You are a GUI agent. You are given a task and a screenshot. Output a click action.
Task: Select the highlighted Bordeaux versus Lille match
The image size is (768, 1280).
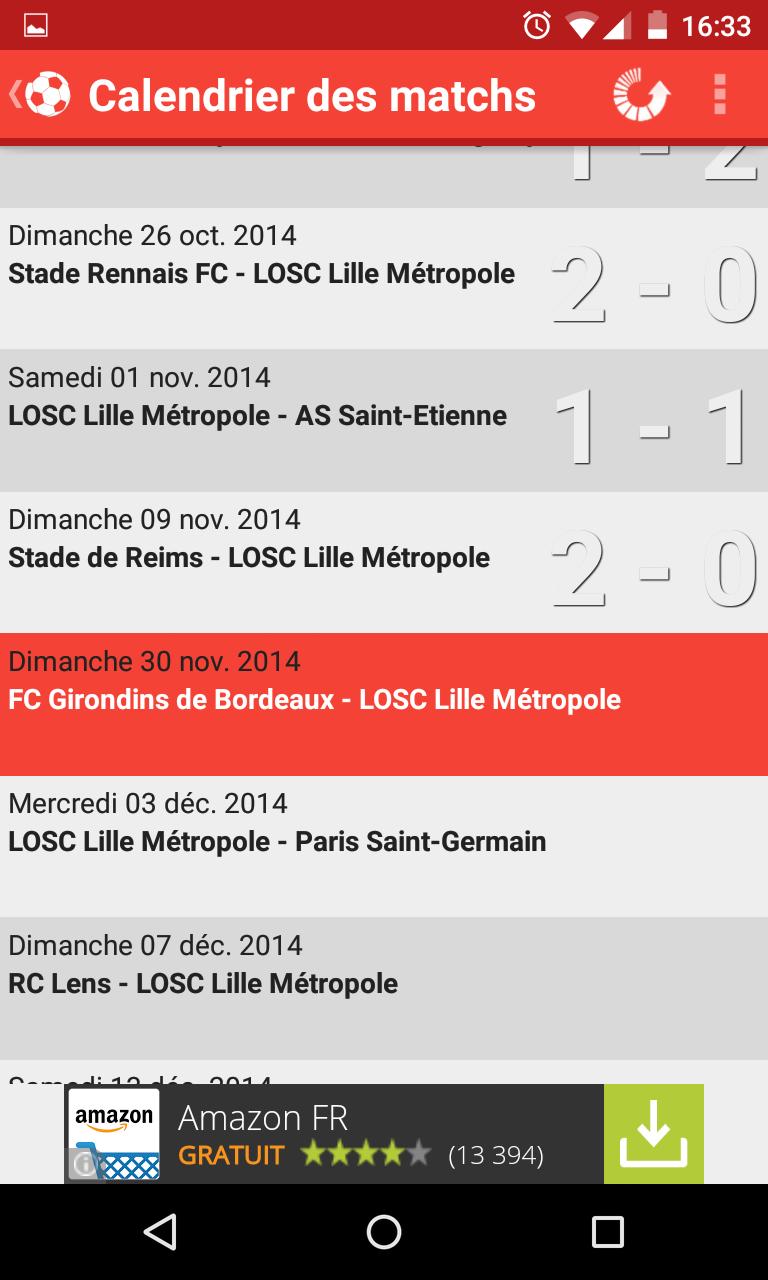(x=383, y=700)
